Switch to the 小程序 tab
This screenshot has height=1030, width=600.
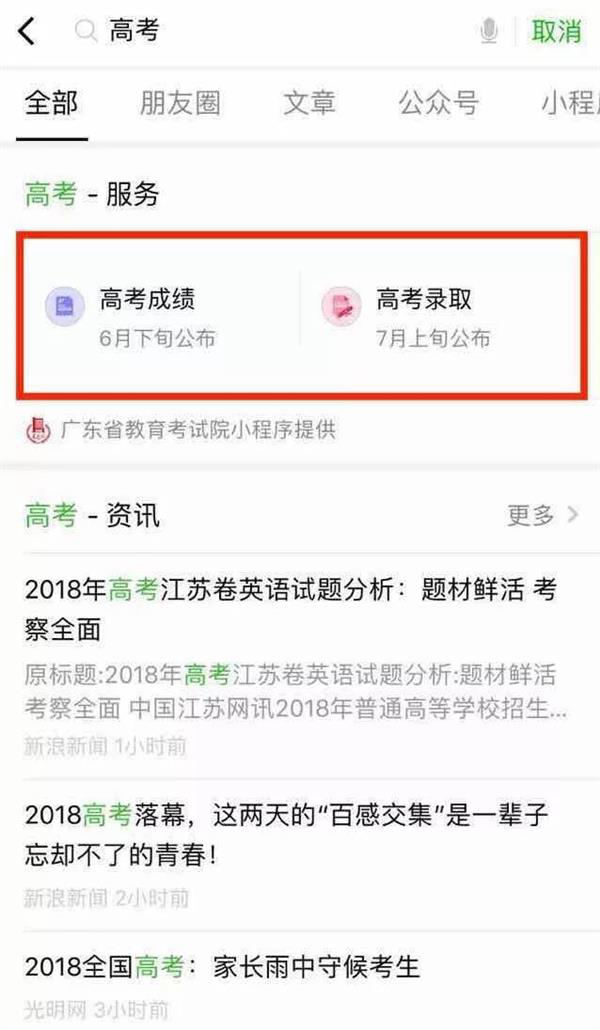click(x=568, y=103)
